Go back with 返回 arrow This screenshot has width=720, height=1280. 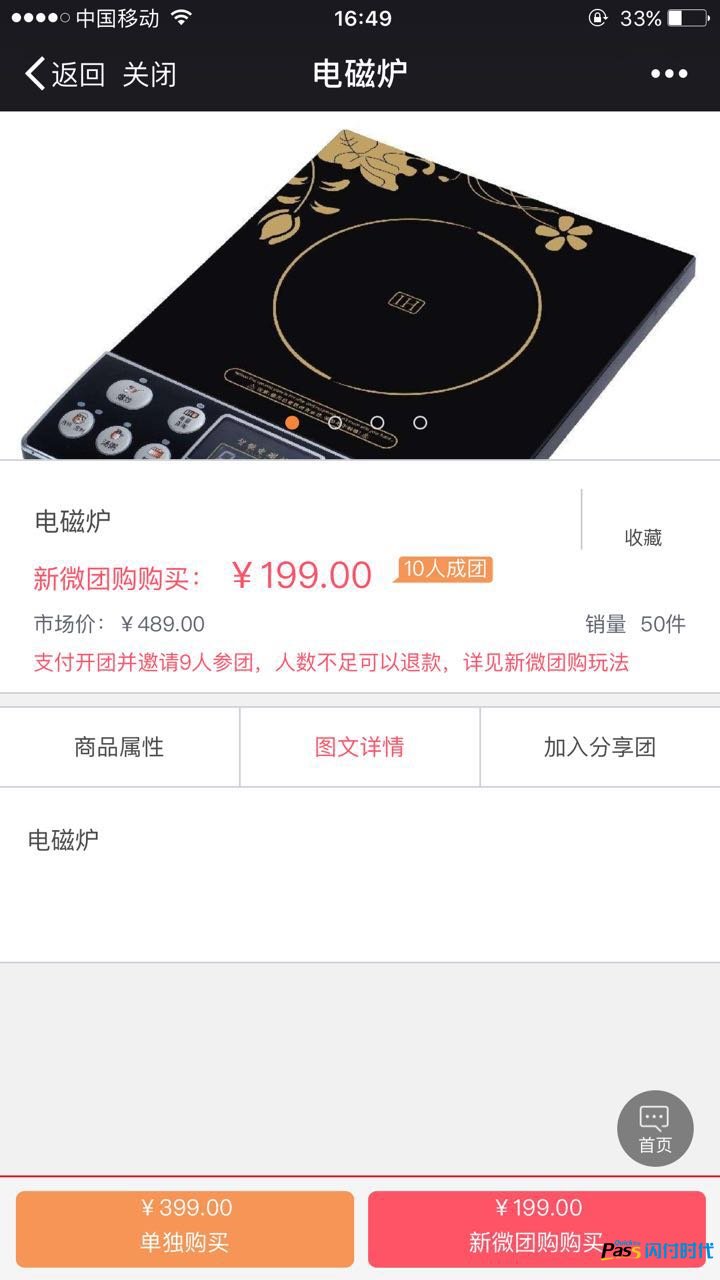click(65, 74)
